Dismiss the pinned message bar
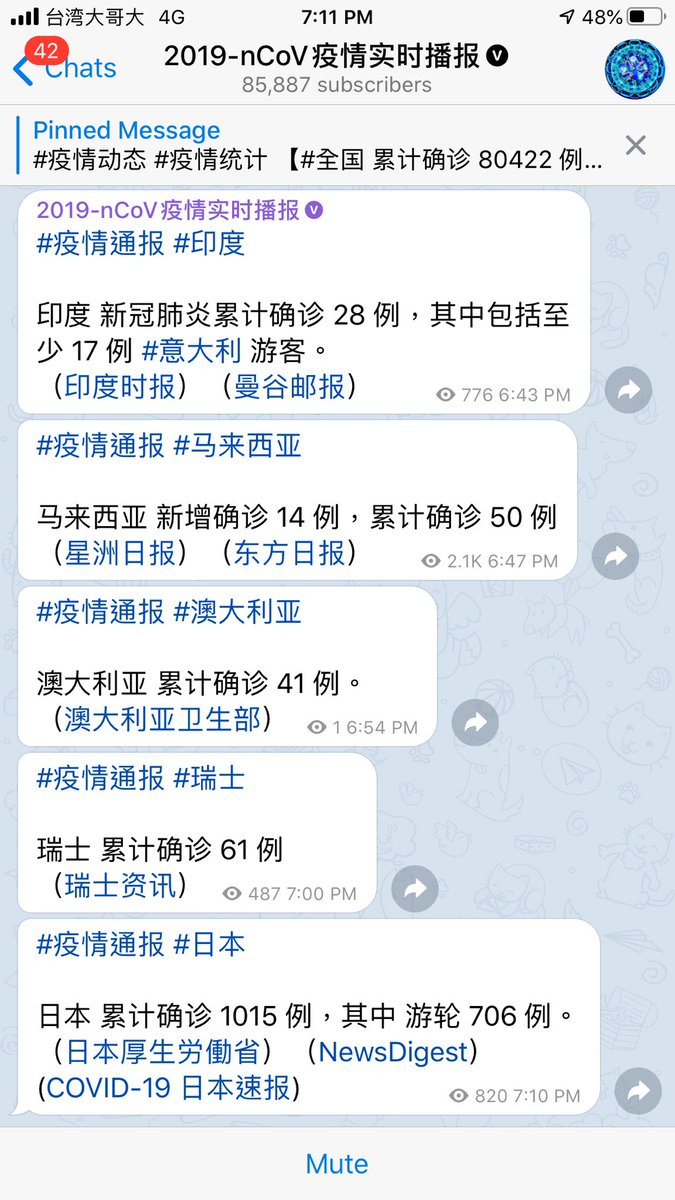Screen dimensions: 675x1200 click(635, 146)
